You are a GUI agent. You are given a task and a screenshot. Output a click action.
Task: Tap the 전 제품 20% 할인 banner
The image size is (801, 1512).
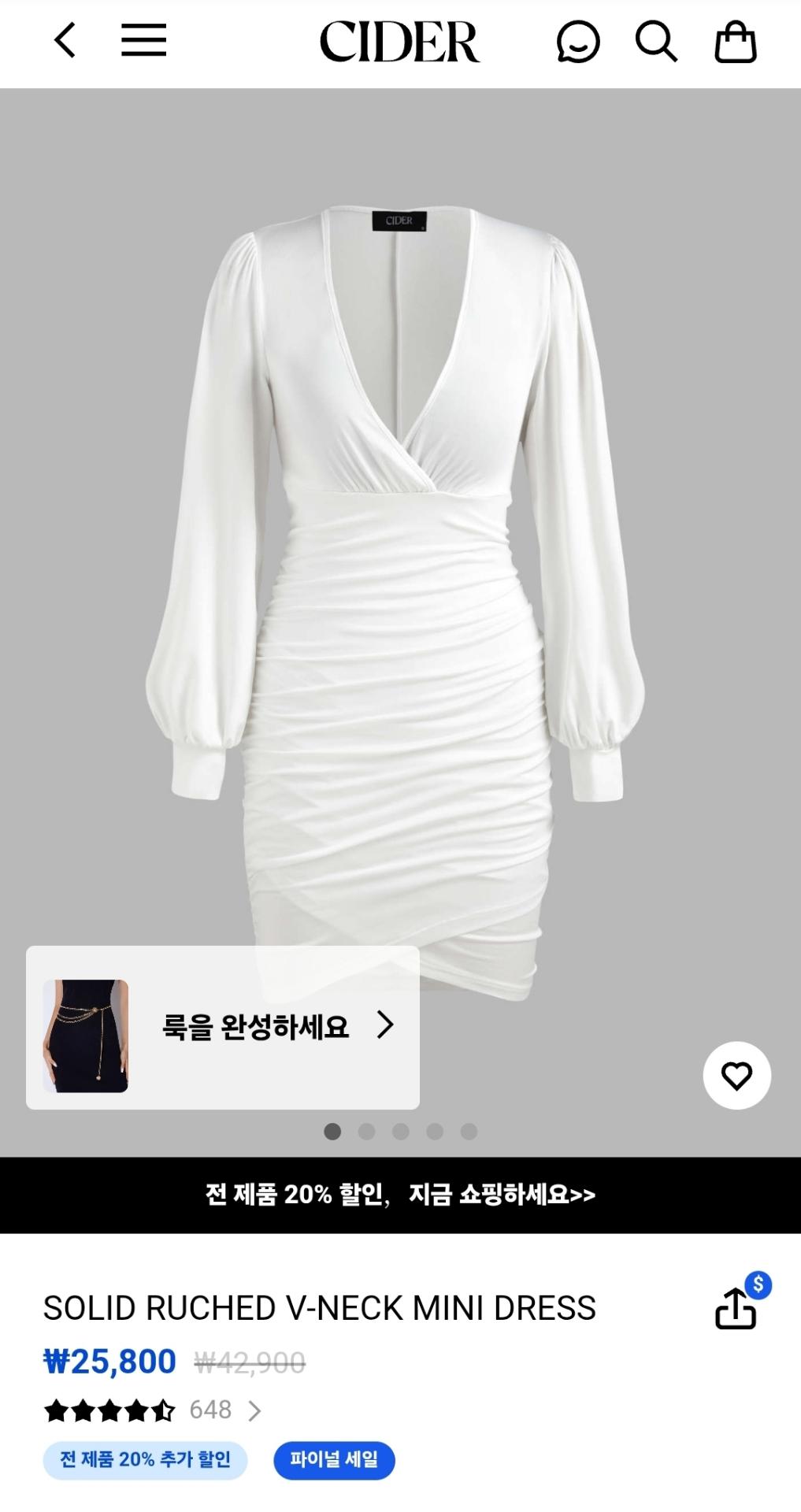pos(400,1195)
